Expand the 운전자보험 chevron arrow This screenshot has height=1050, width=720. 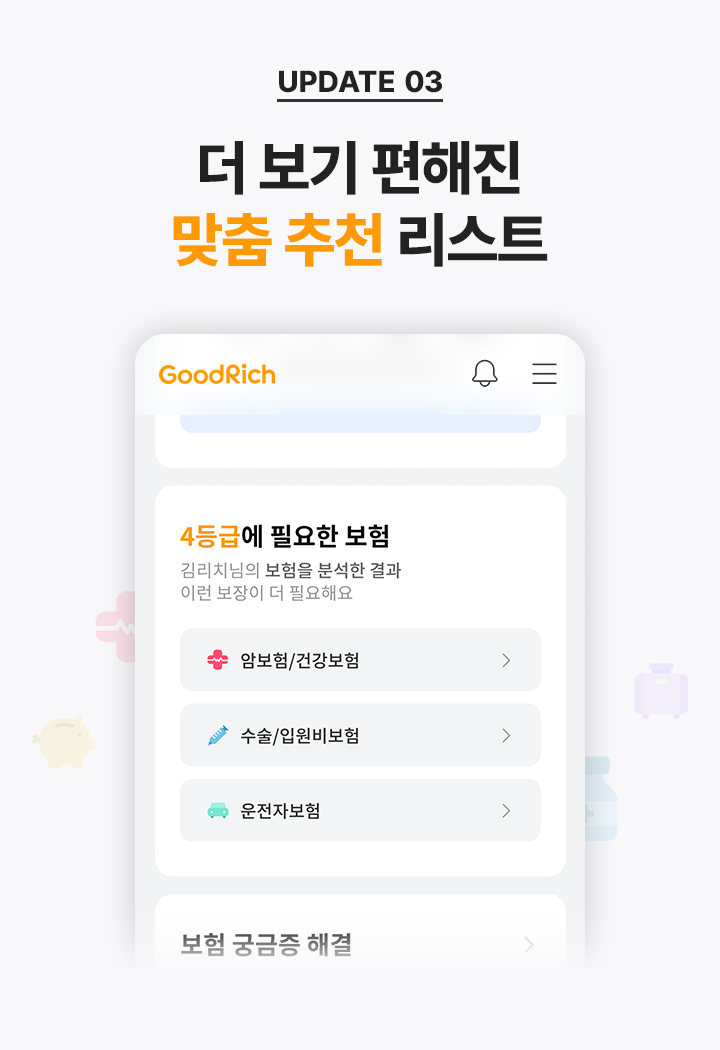(x=506, y=811)
